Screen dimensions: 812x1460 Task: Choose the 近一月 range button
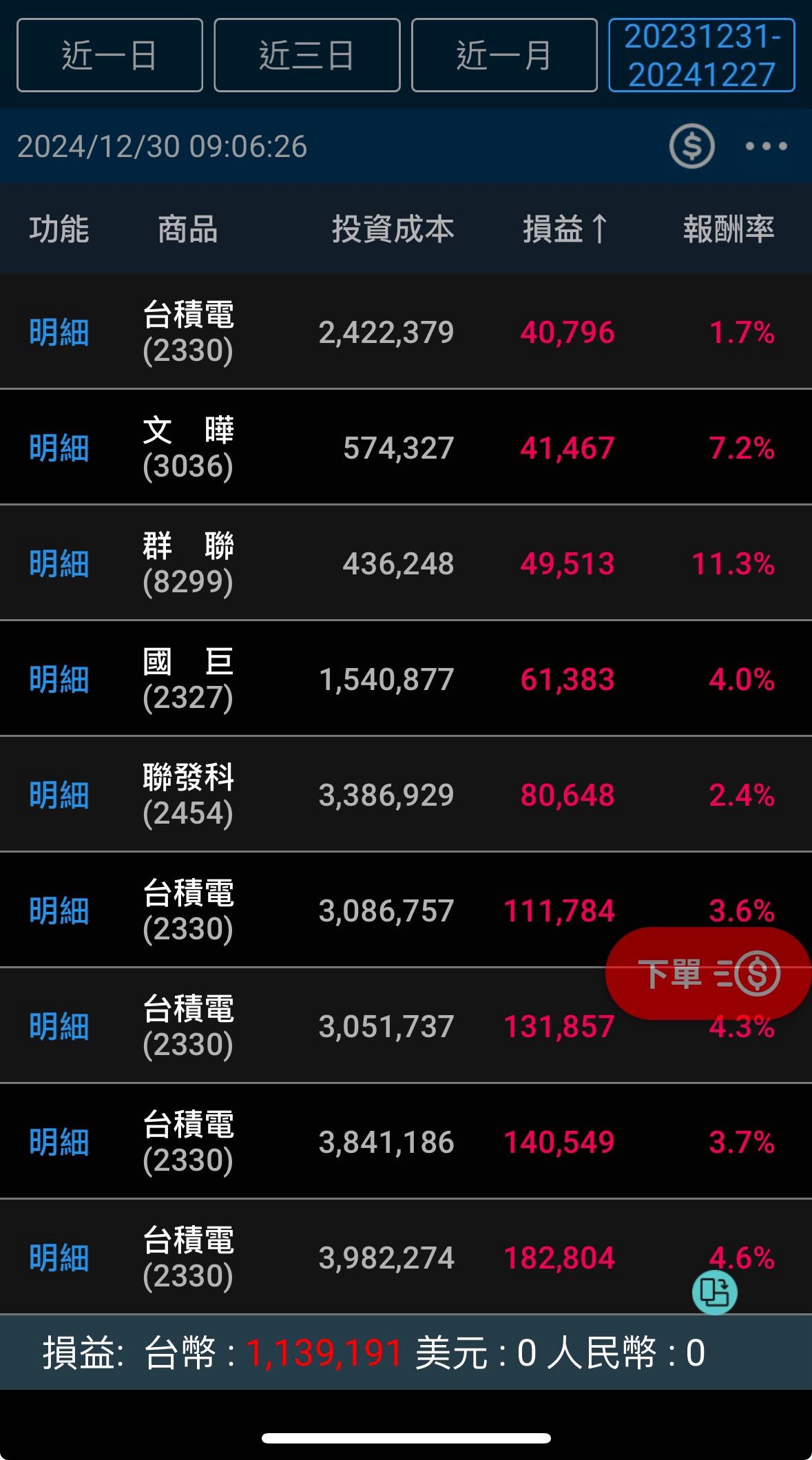coord(503,55)
